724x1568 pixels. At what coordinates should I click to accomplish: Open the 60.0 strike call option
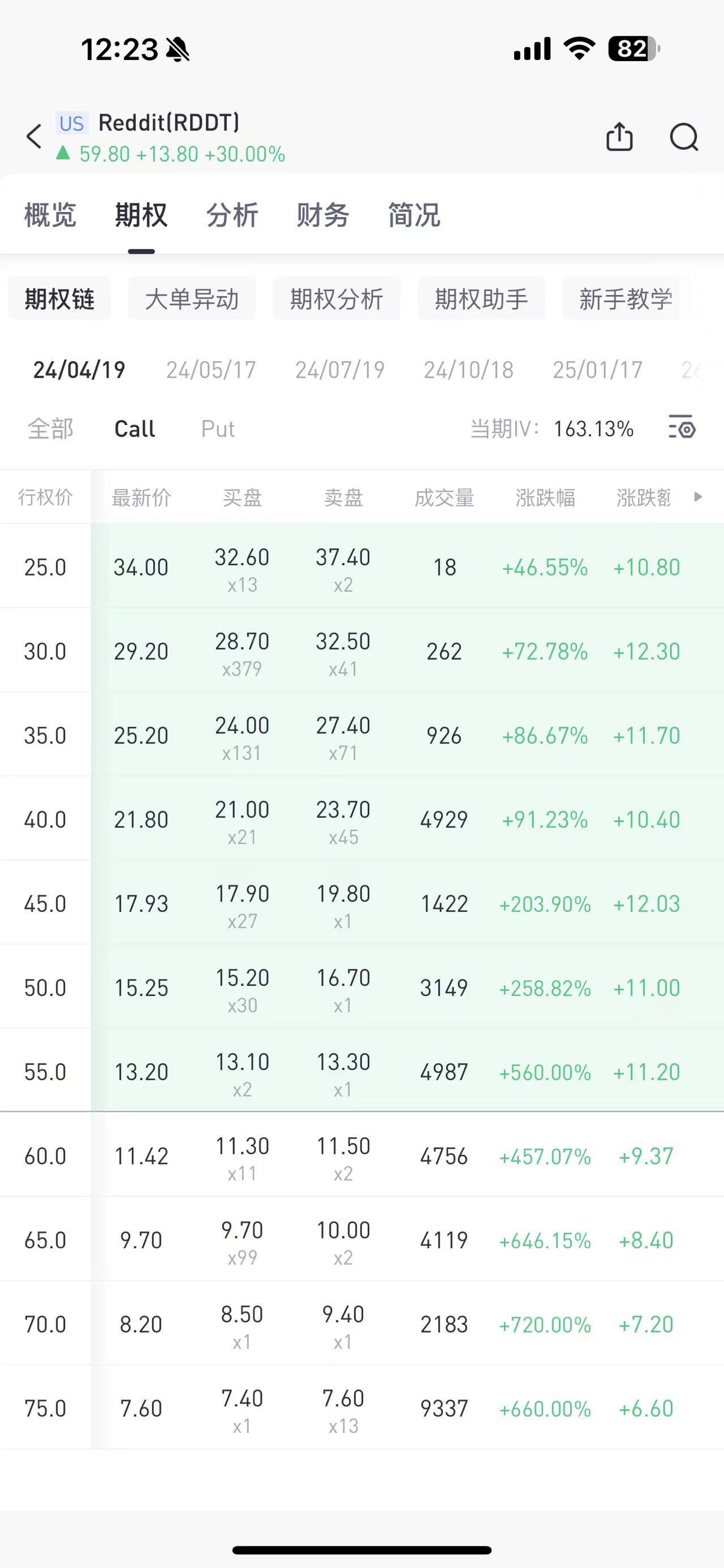coord(361,1155)
